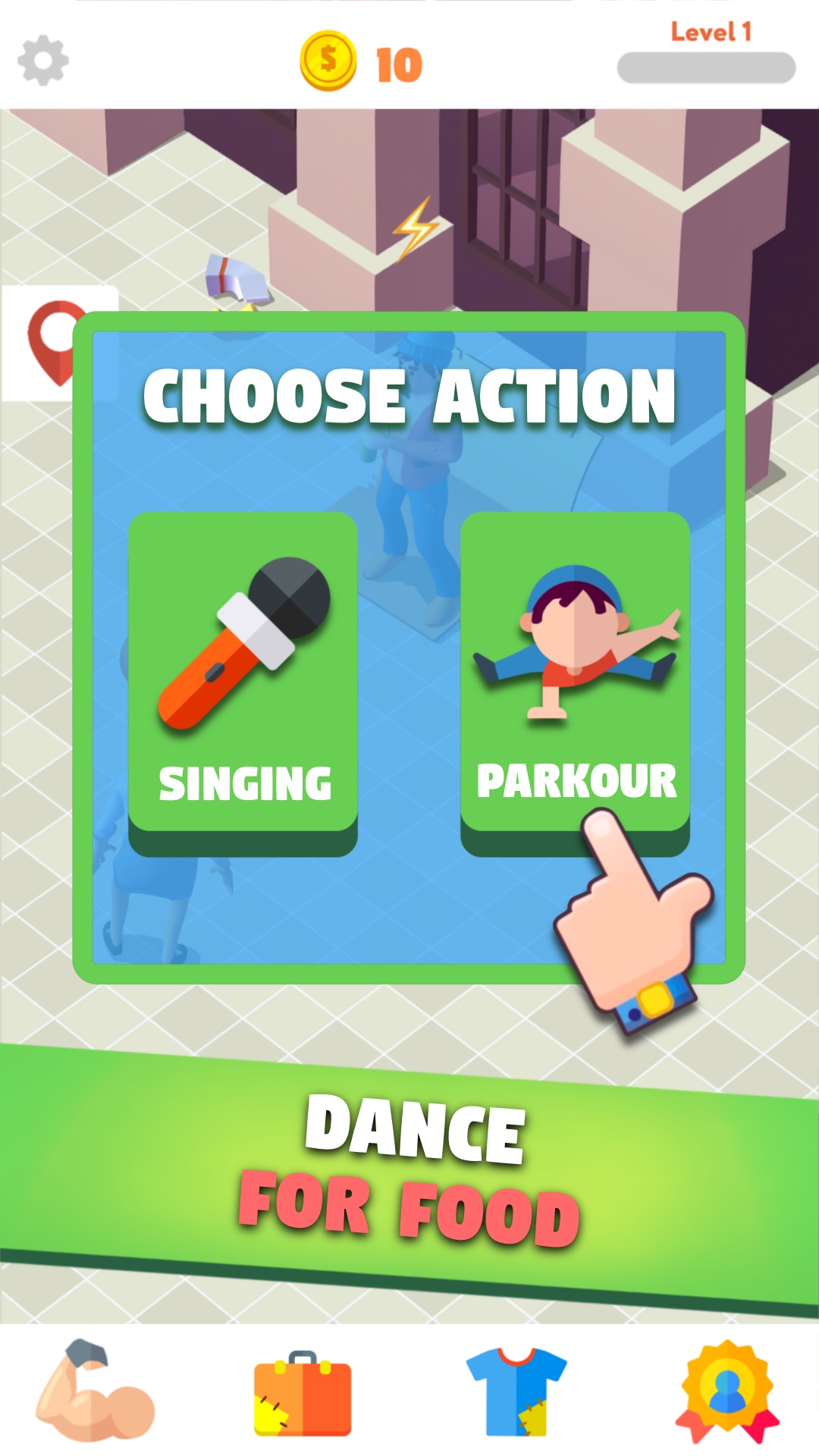Choose the Singing action
819x1456 pixels.
(243, 682)
